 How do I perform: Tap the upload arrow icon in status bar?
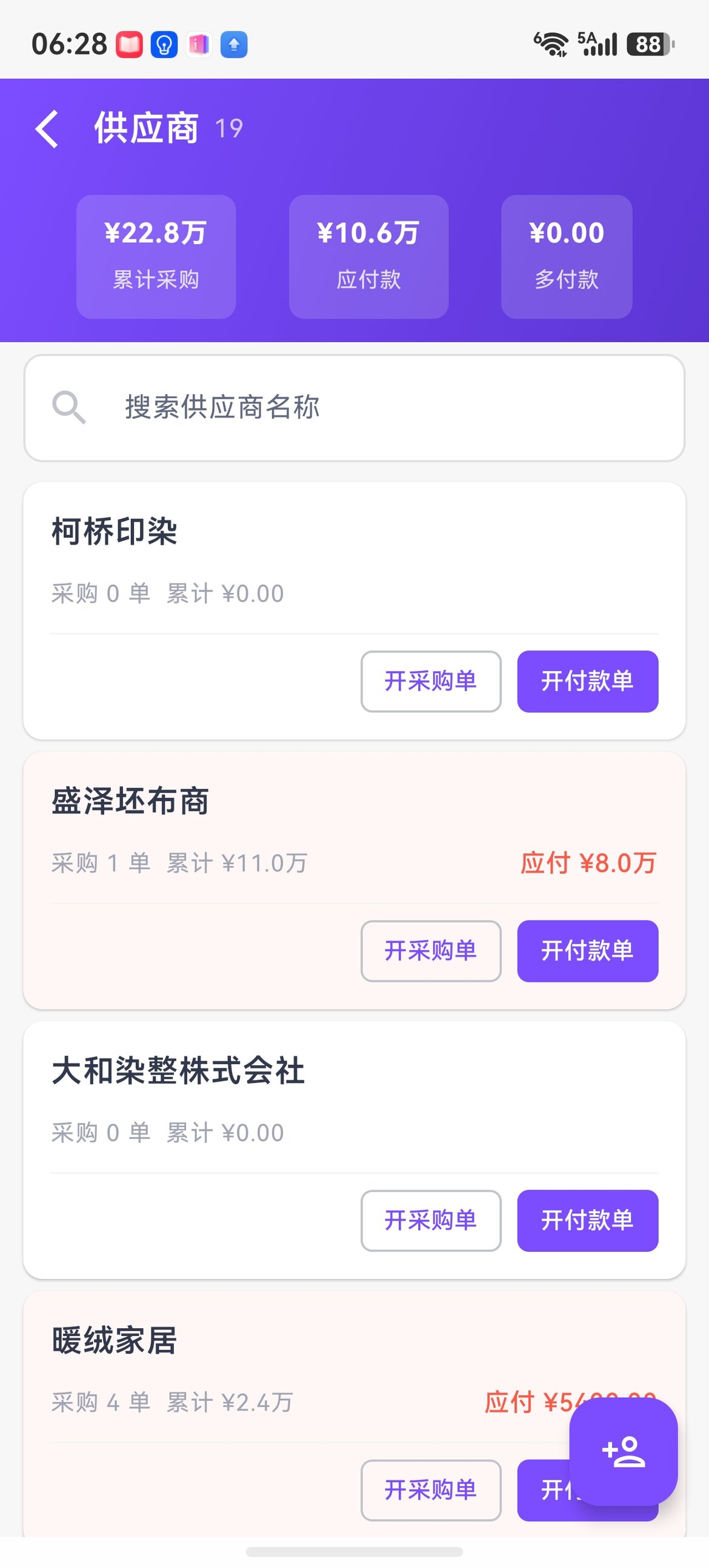tap(235, 44)
